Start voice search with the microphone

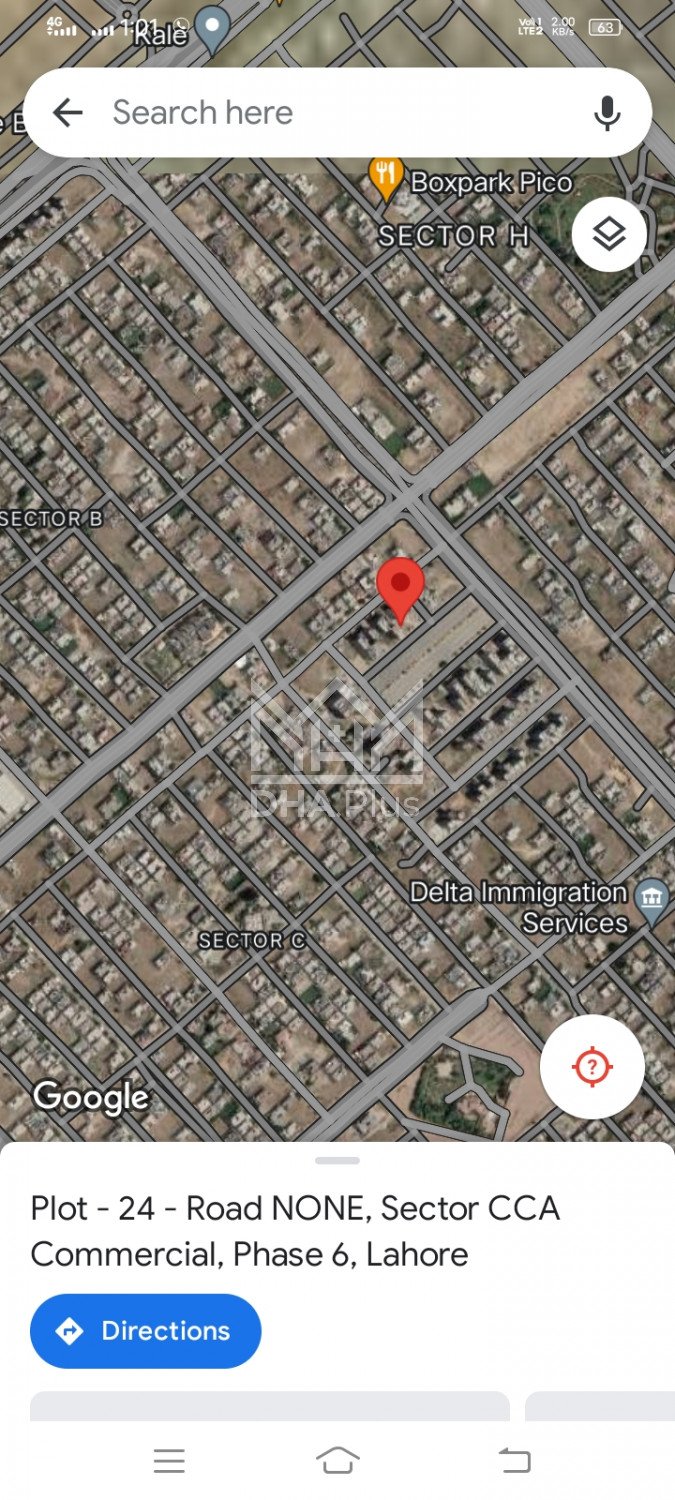(x=607, y=113)
